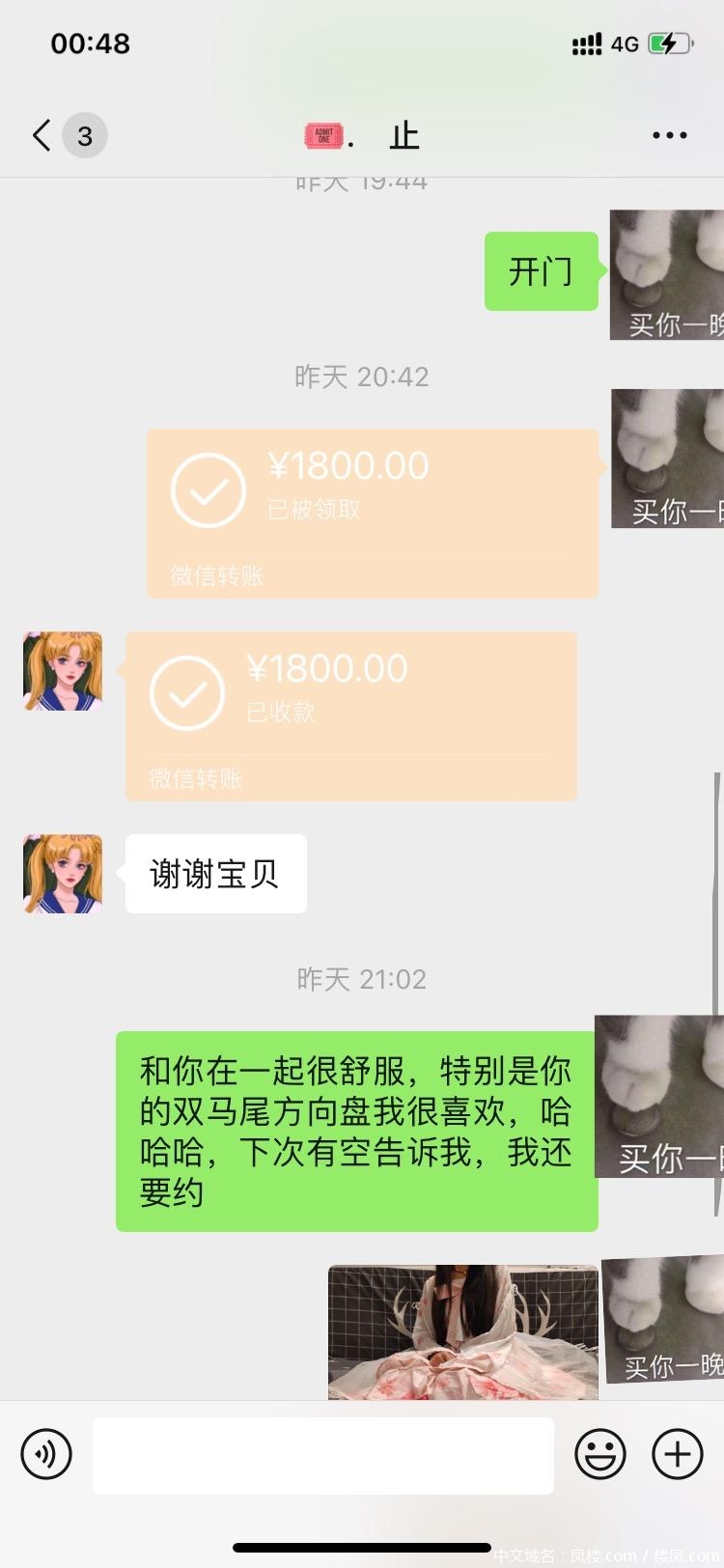724x1568 pixels.
Task: Open the received ¥1800.00 transfer marked 已收款
Action: 351,715
